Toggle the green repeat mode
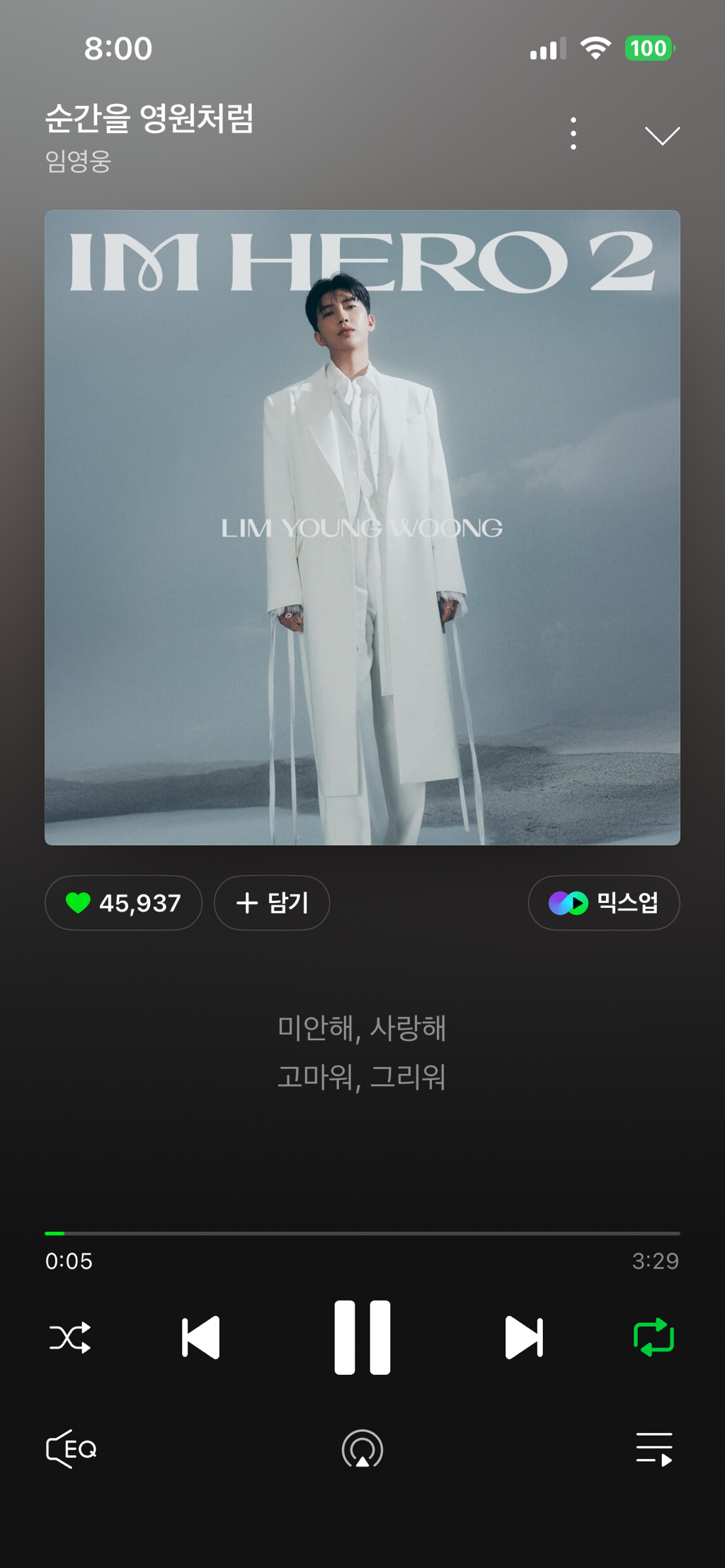Viewport: 725px width, 1568px height. point(653,1337)
